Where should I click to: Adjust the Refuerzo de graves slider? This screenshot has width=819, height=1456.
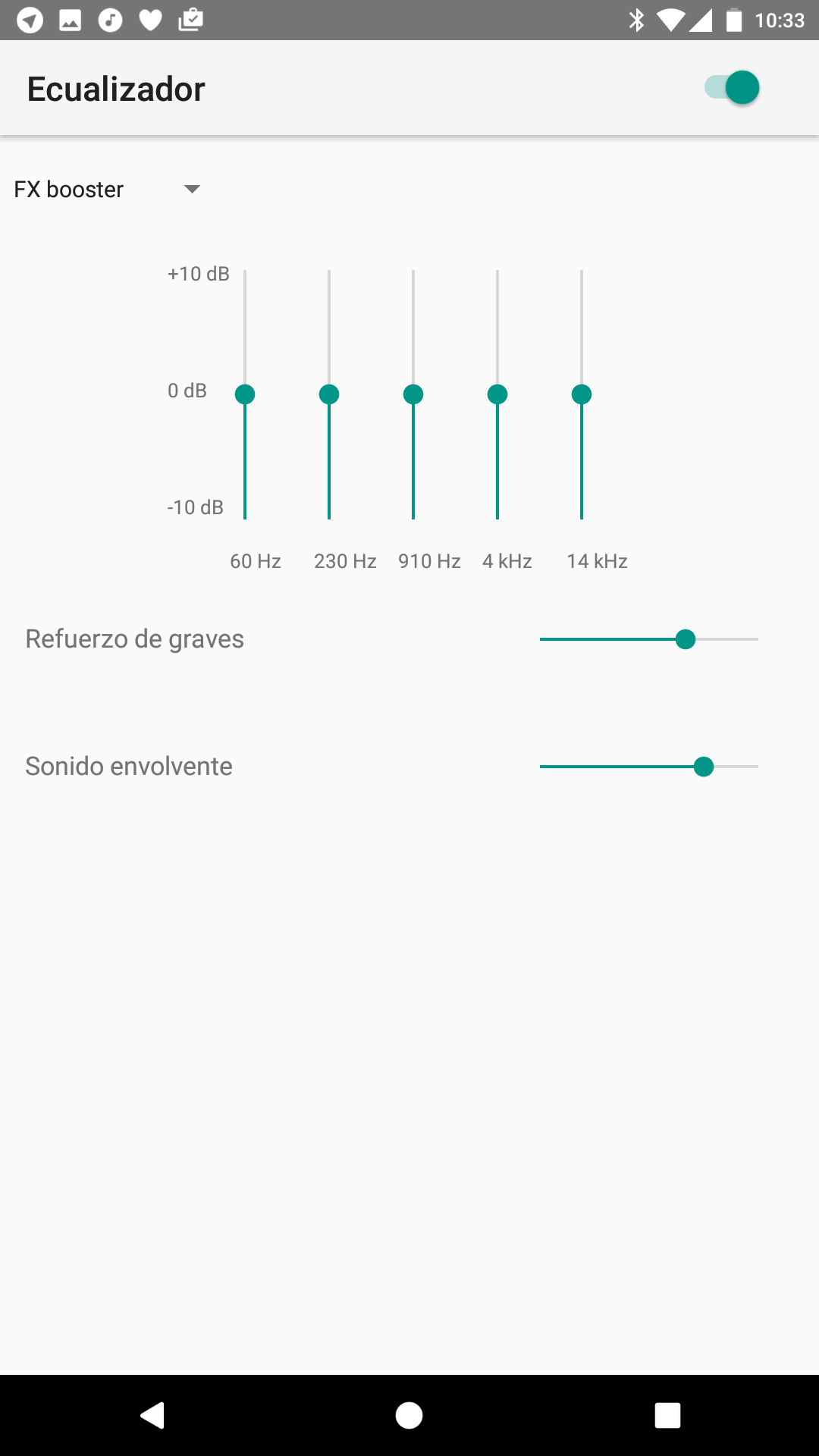click(686, 639)
